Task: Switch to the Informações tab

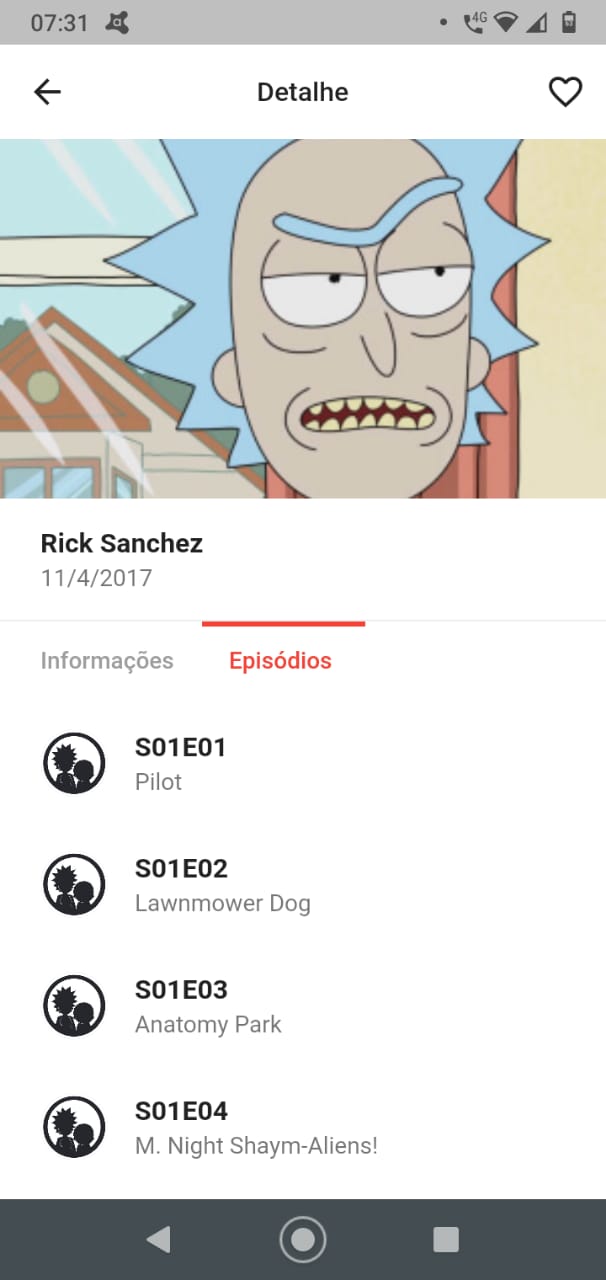Action: click(x=107, y=661)
